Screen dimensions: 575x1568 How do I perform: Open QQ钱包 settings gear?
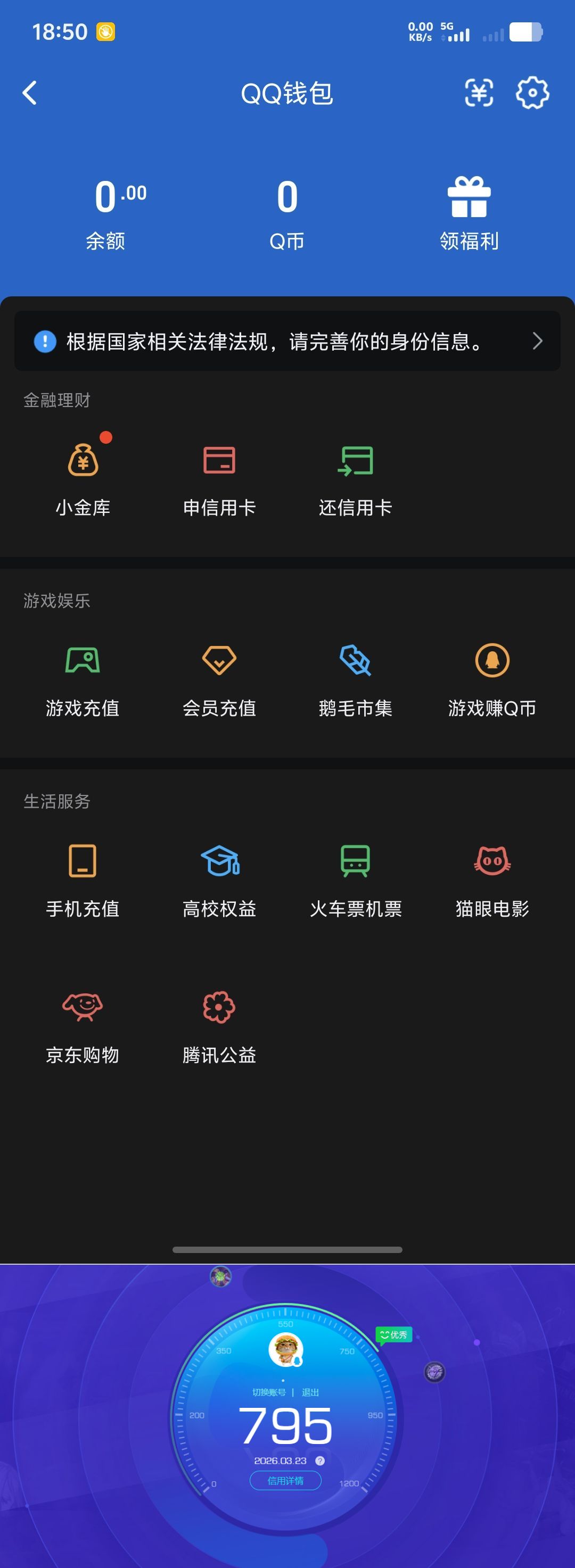click(x=532, y=93)
